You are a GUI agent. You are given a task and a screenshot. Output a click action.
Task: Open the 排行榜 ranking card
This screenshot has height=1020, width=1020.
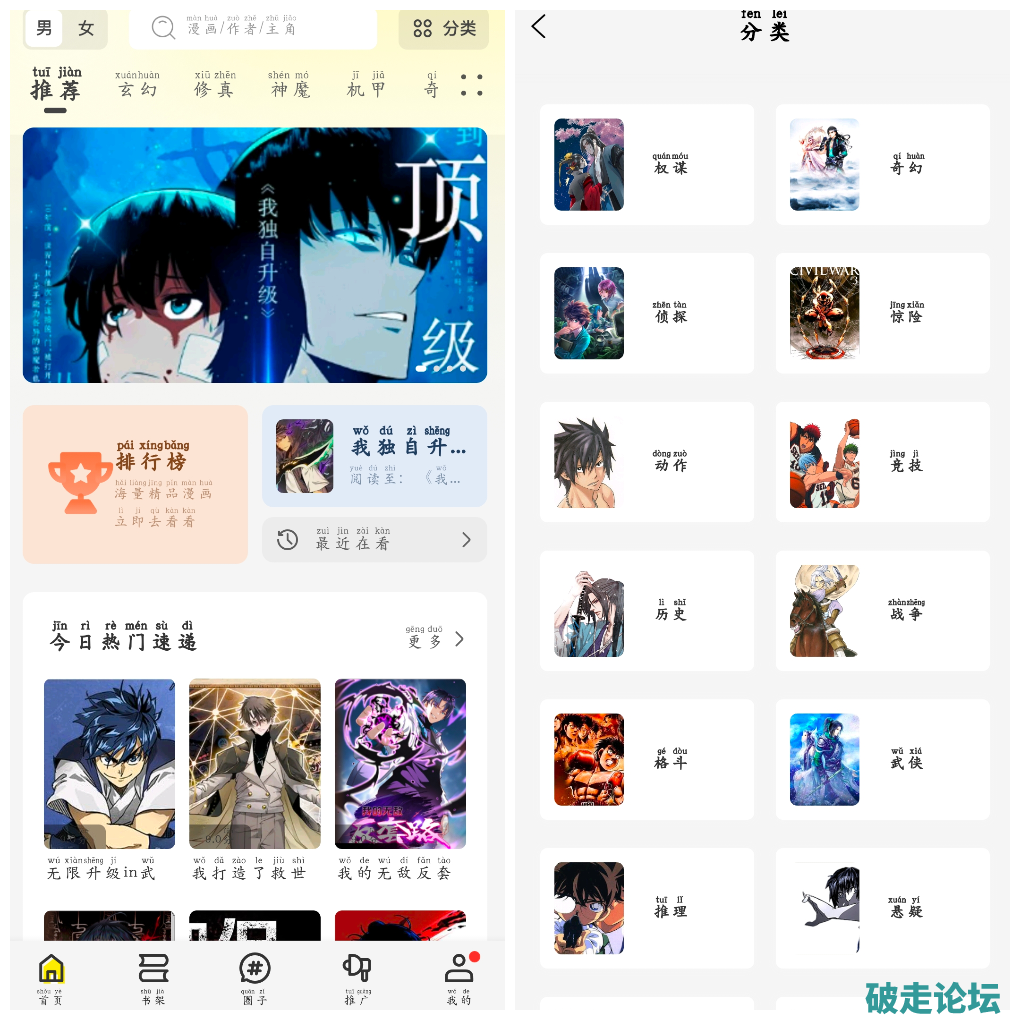[135, 484]
